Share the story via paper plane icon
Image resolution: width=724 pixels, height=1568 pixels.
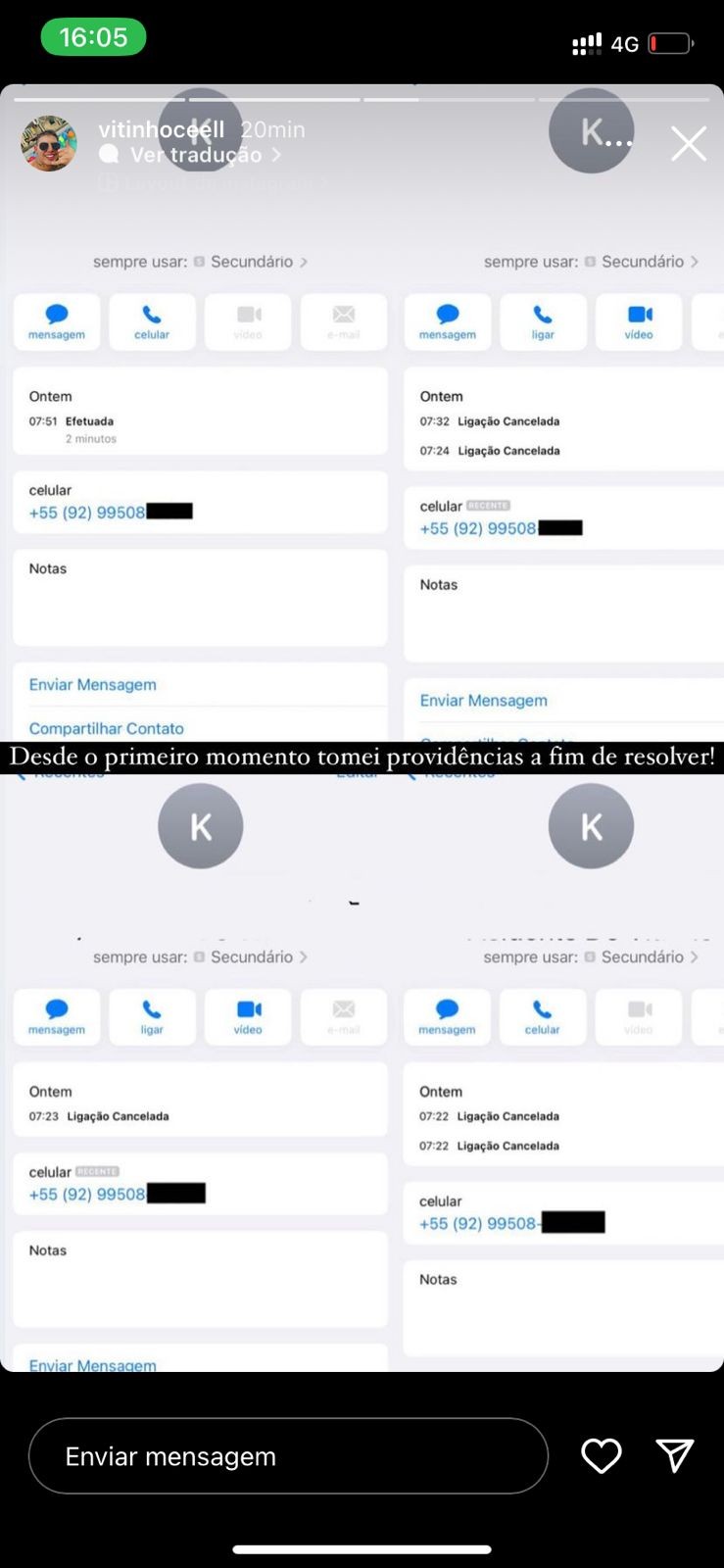point(675,1456)
